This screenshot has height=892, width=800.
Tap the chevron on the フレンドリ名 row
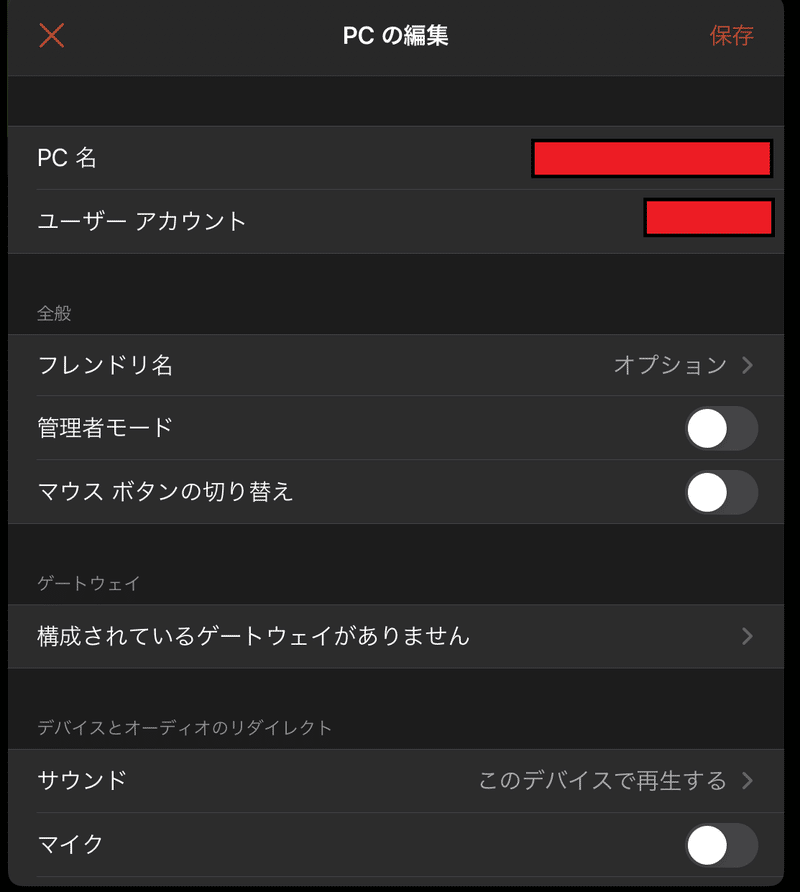746,366
